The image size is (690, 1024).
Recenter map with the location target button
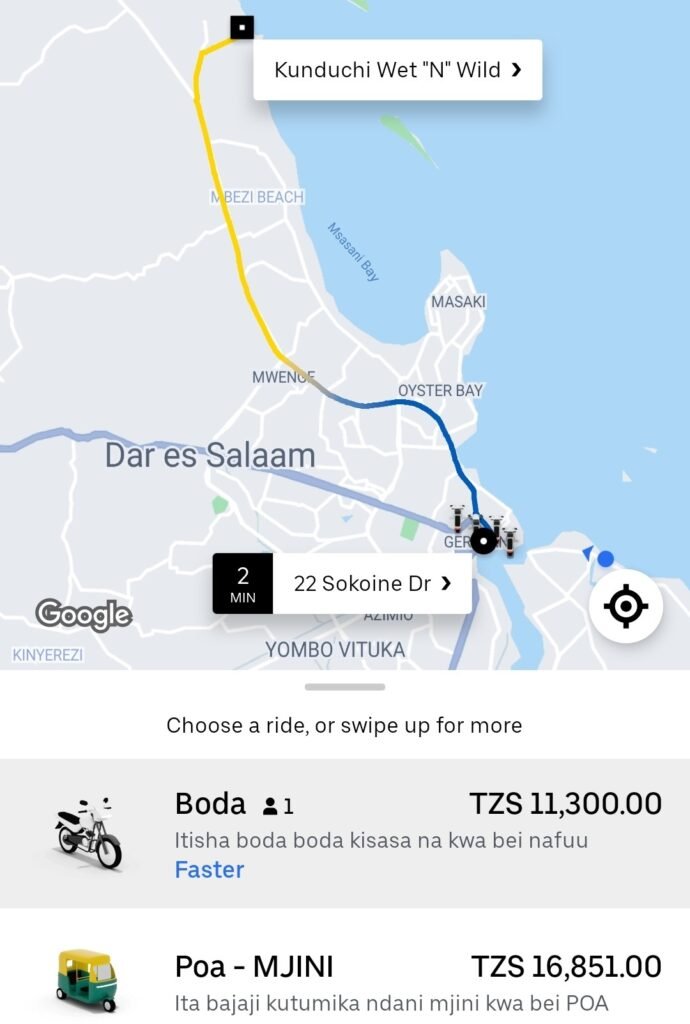[x=625, y=606]
